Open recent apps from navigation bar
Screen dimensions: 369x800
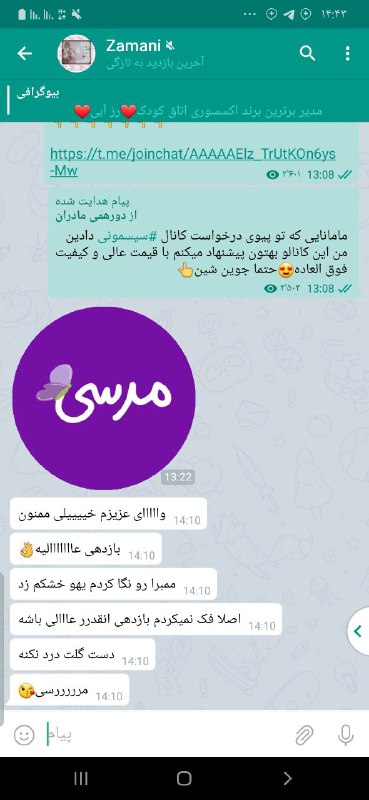[x=81, y=778]
